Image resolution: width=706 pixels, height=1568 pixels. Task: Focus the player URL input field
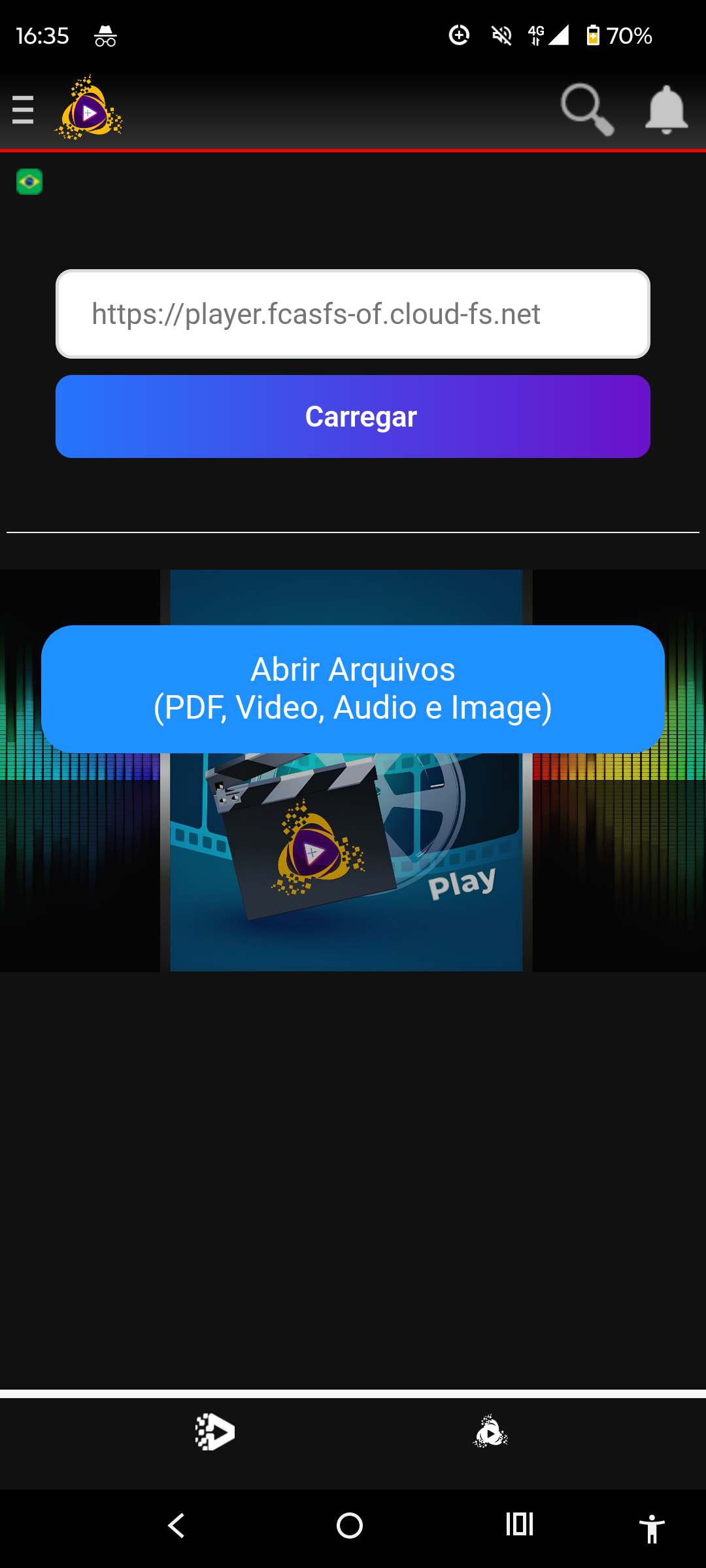tap(353, 314)
